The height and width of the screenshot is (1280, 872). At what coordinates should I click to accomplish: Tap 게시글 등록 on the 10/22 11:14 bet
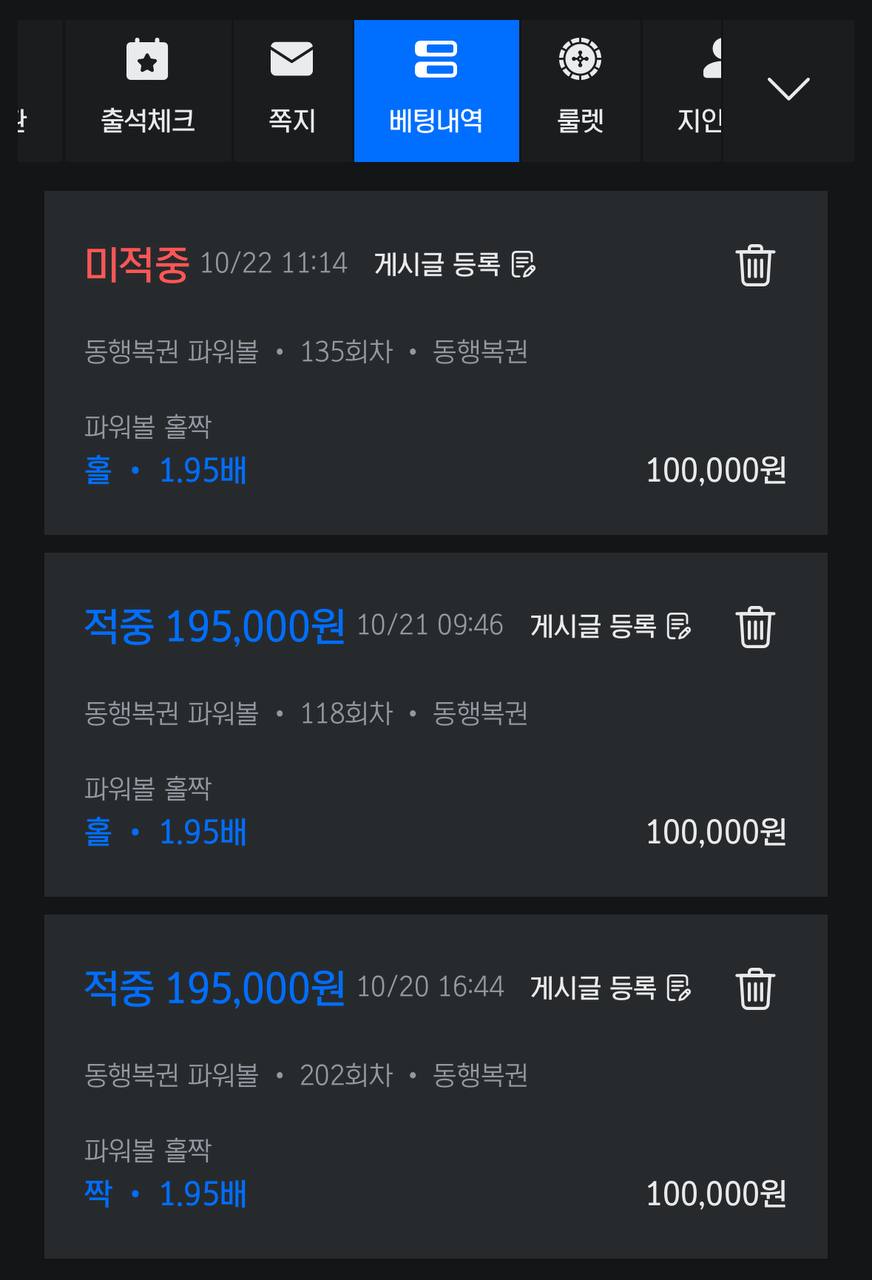point(455,264)
